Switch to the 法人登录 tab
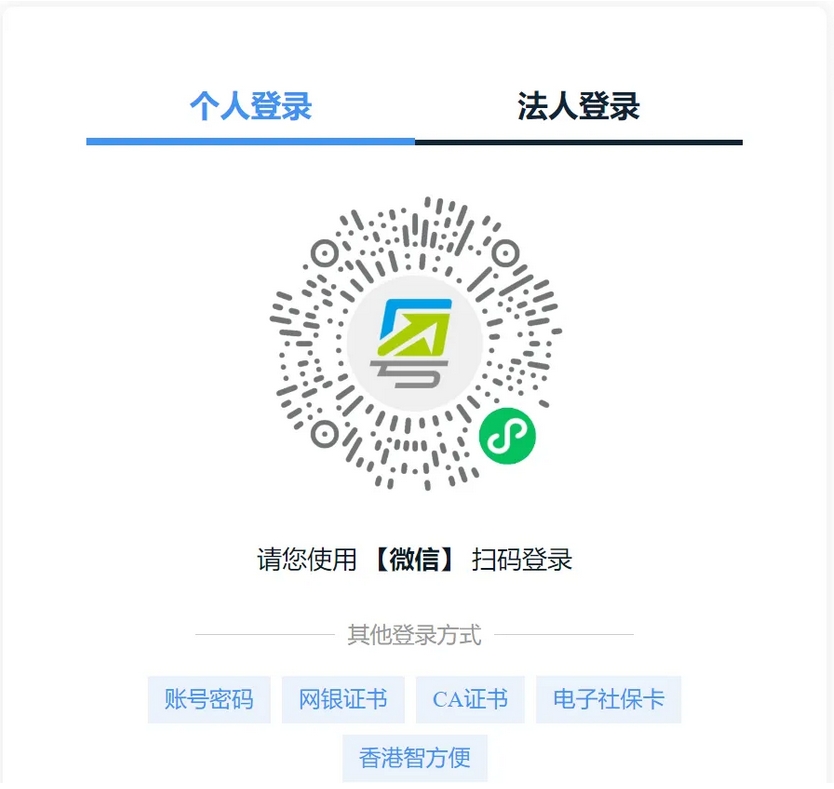834x789 pixels. click(x=578, y=106)
